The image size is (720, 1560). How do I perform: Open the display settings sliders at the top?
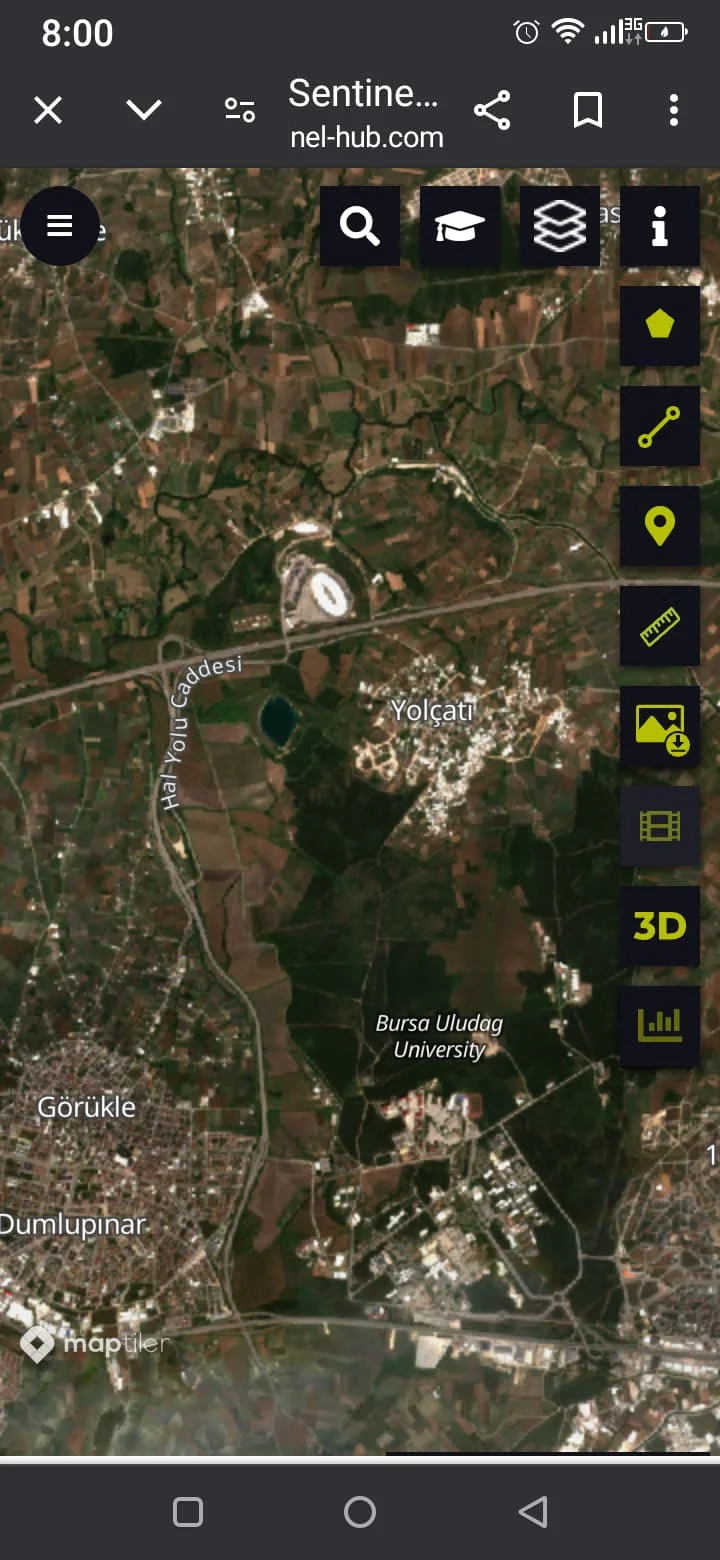pos(240,110)
